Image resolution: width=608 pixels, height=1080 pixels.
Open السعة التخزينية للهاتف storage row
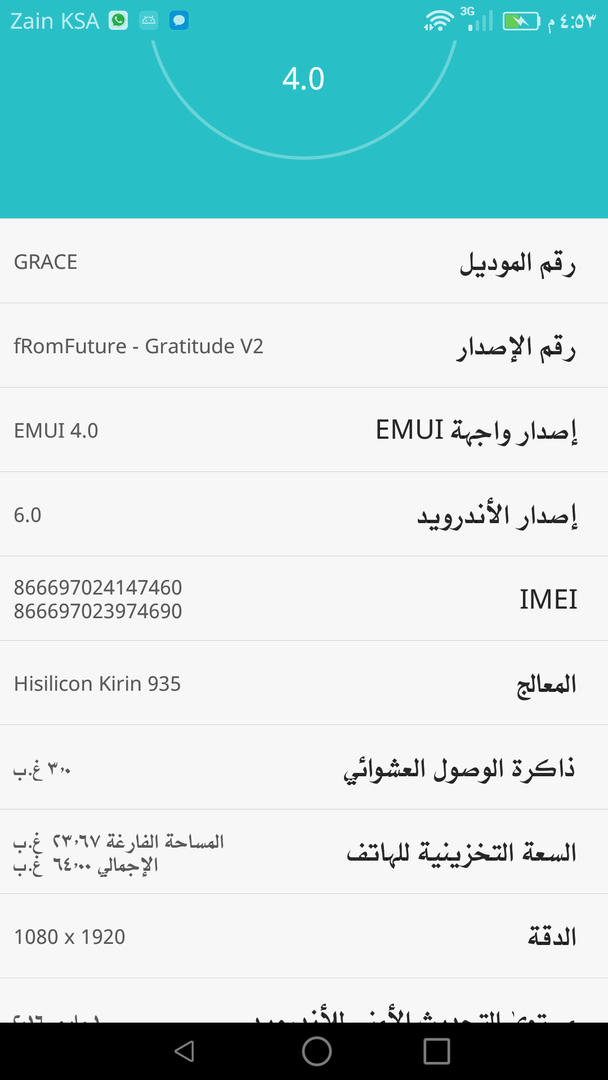[304, 852]
